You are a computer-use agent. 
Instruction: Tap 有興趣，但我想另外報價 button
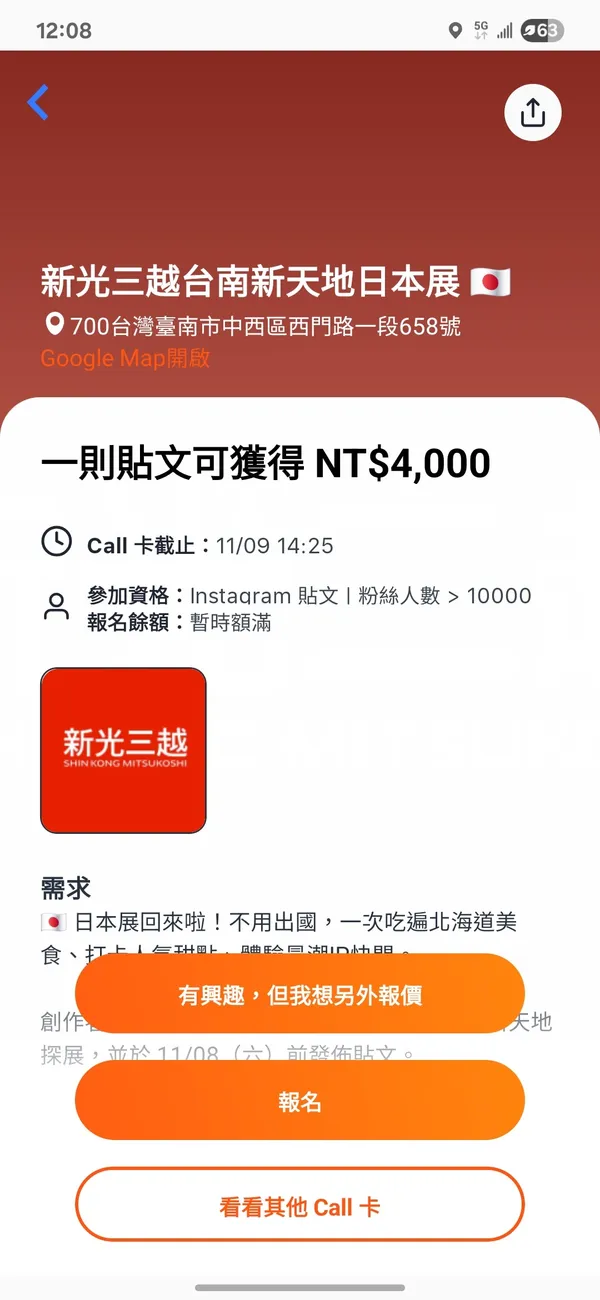tap(300, 994)
